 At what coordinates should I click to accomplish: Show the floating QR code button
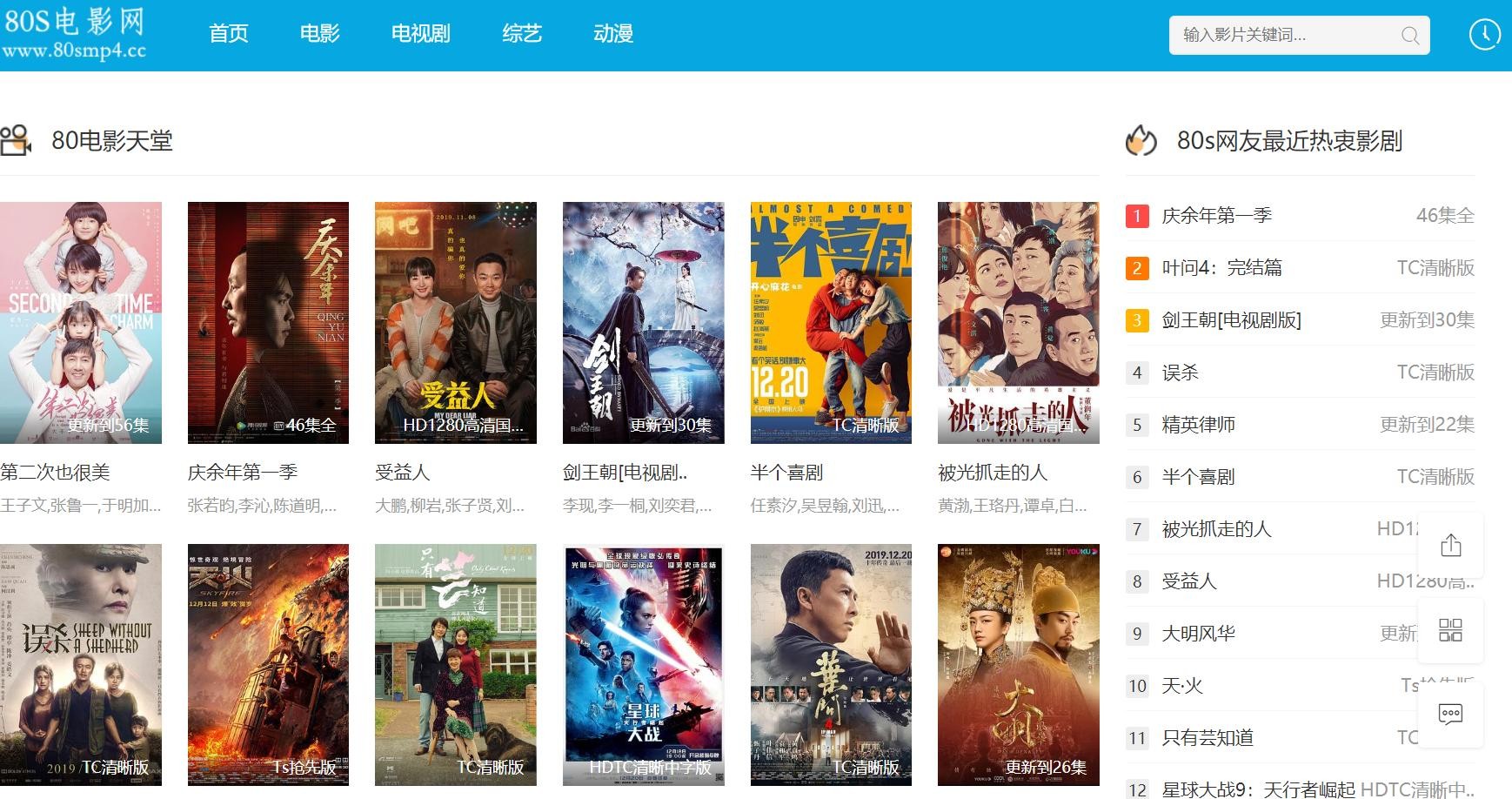[1450, 630]
